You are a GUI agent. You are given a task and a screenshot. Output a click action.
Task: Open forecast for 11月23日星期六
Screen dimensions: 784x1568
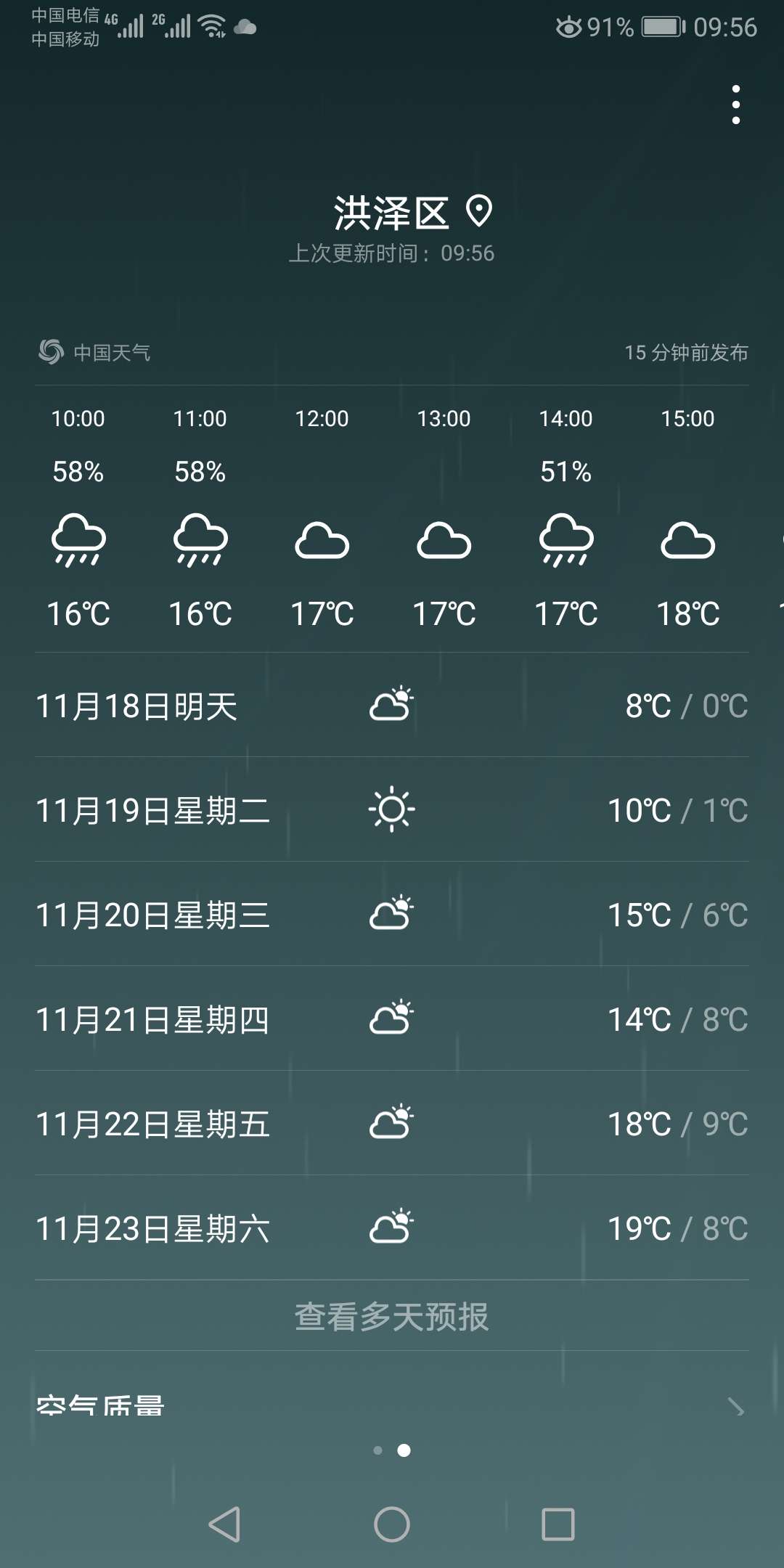392,1228
